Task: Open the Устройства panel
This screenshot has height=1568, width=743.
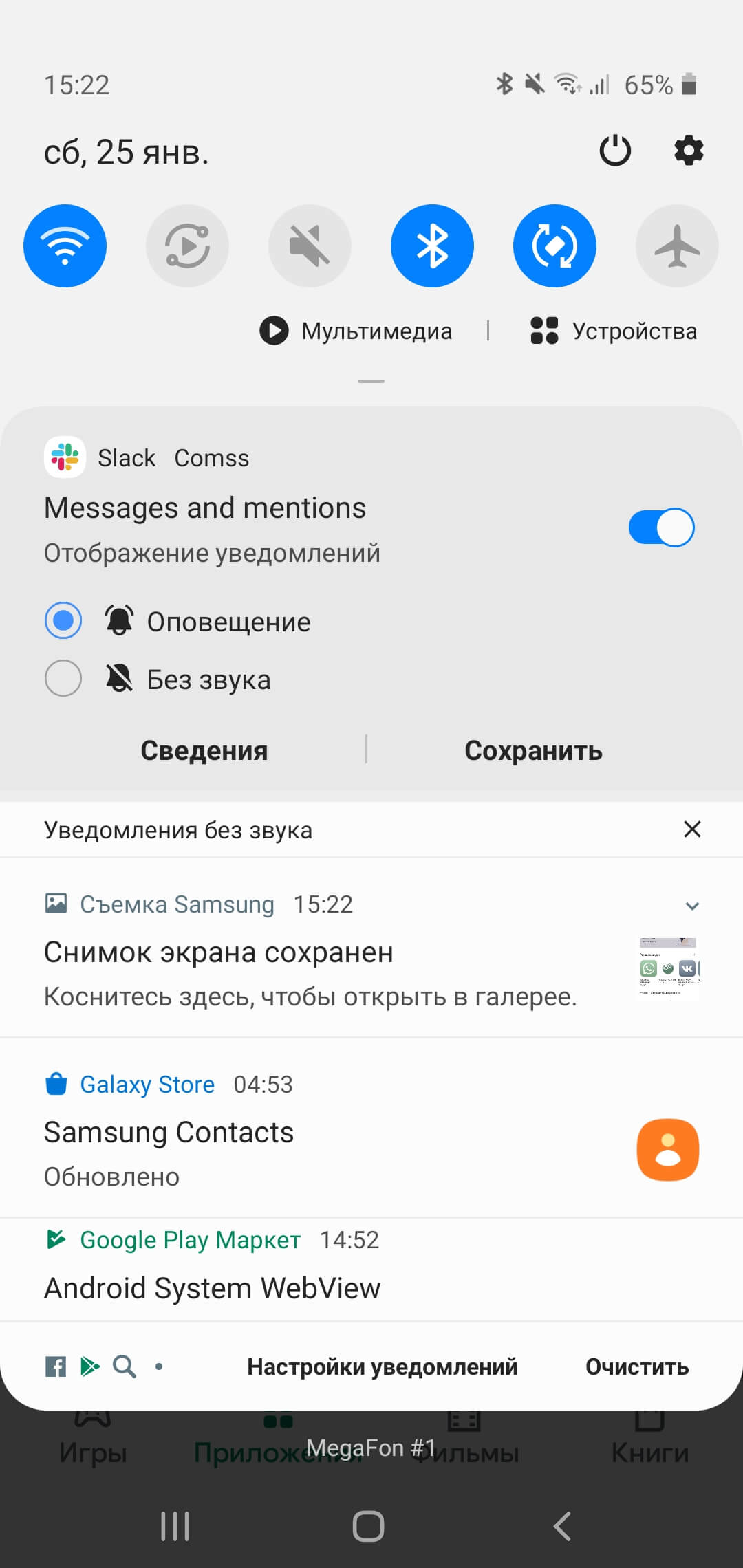Action: (x=614, y=331)
